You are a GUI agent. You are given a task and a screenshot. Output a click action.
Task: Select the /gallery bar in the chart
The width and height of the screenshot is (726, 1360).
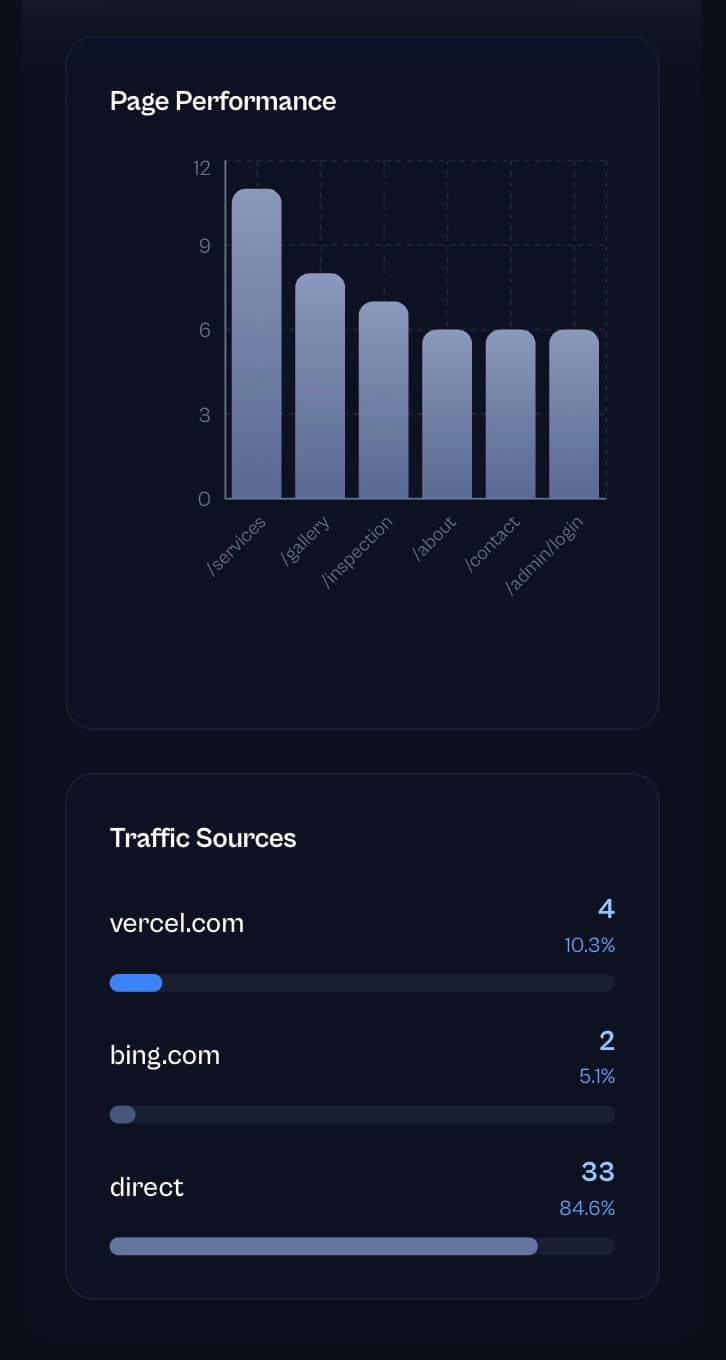tap(320, 386)
